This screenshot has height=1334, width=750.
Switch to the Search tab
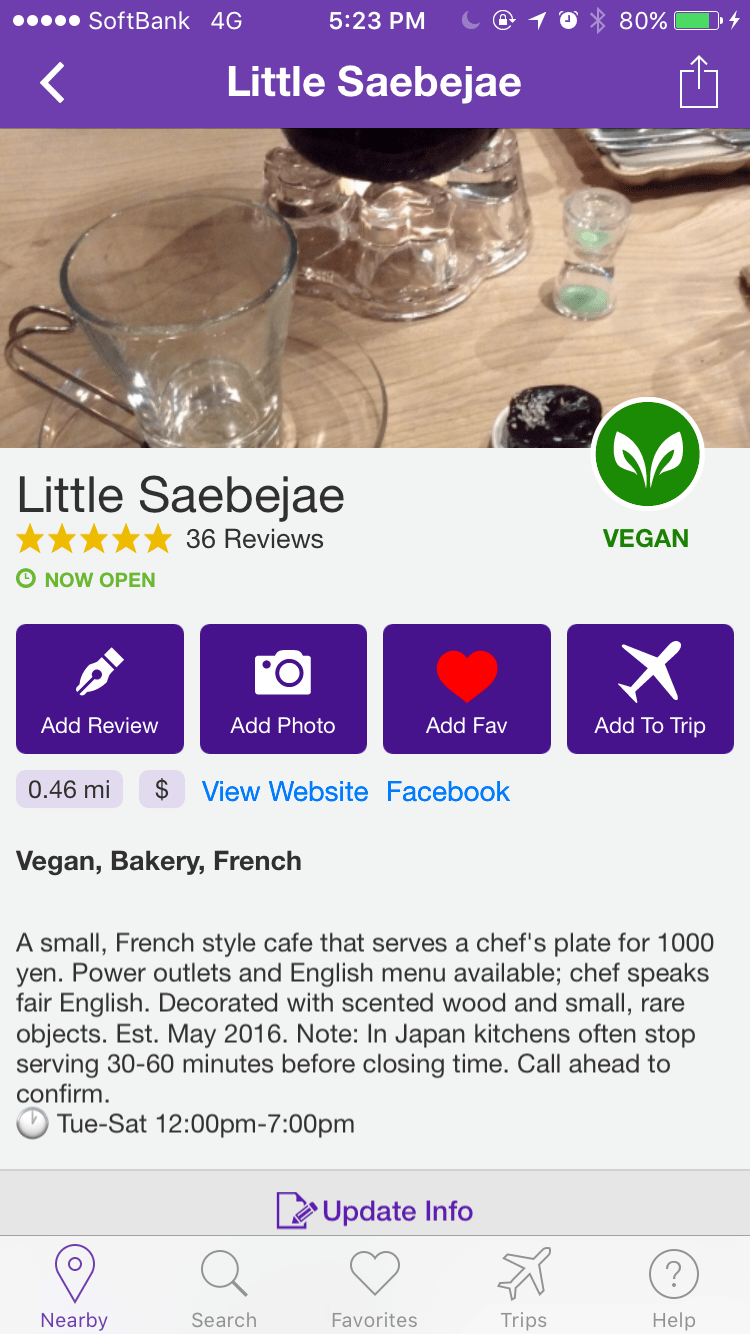(224, 1288)
